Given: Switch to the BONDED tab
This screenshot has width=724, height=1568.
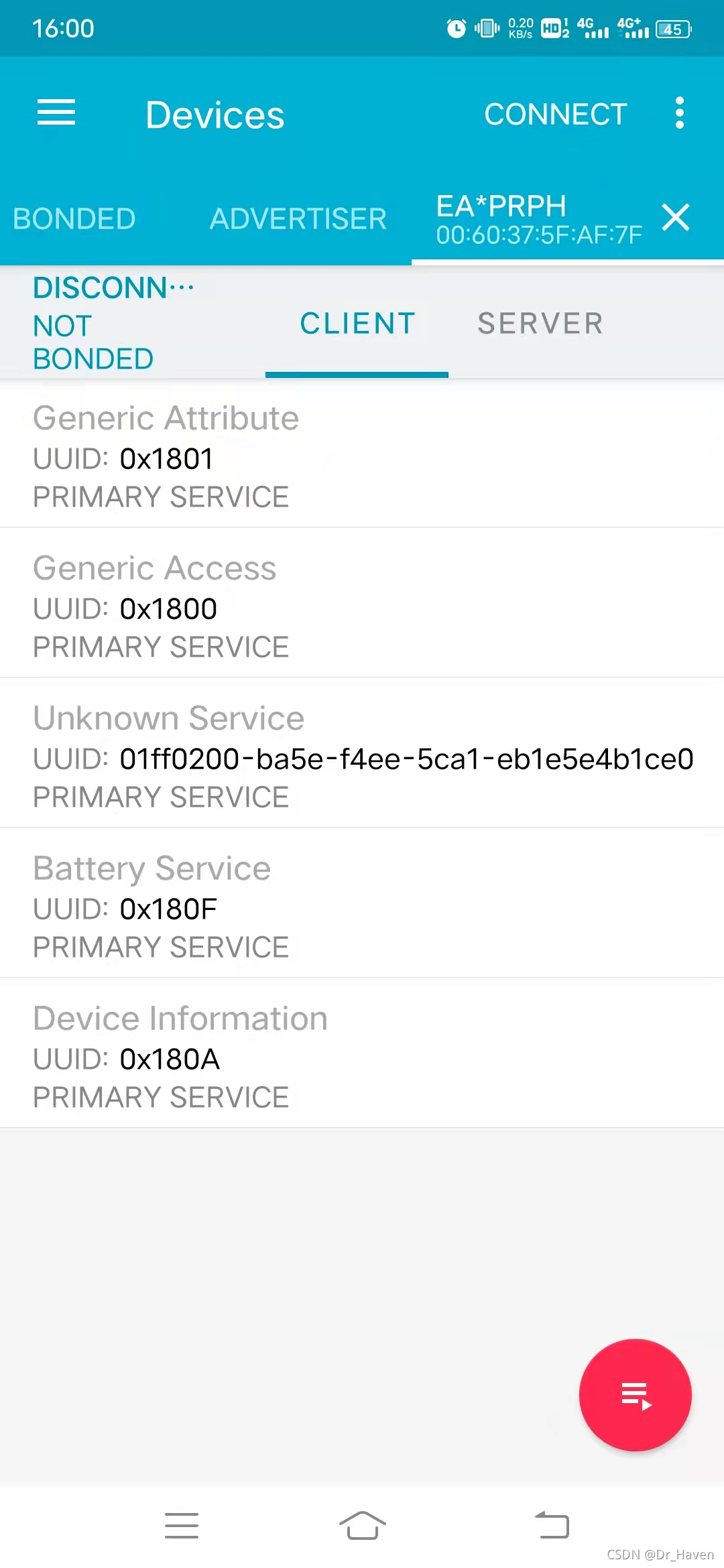Looking at the screenshot, I should coord(74,219).
